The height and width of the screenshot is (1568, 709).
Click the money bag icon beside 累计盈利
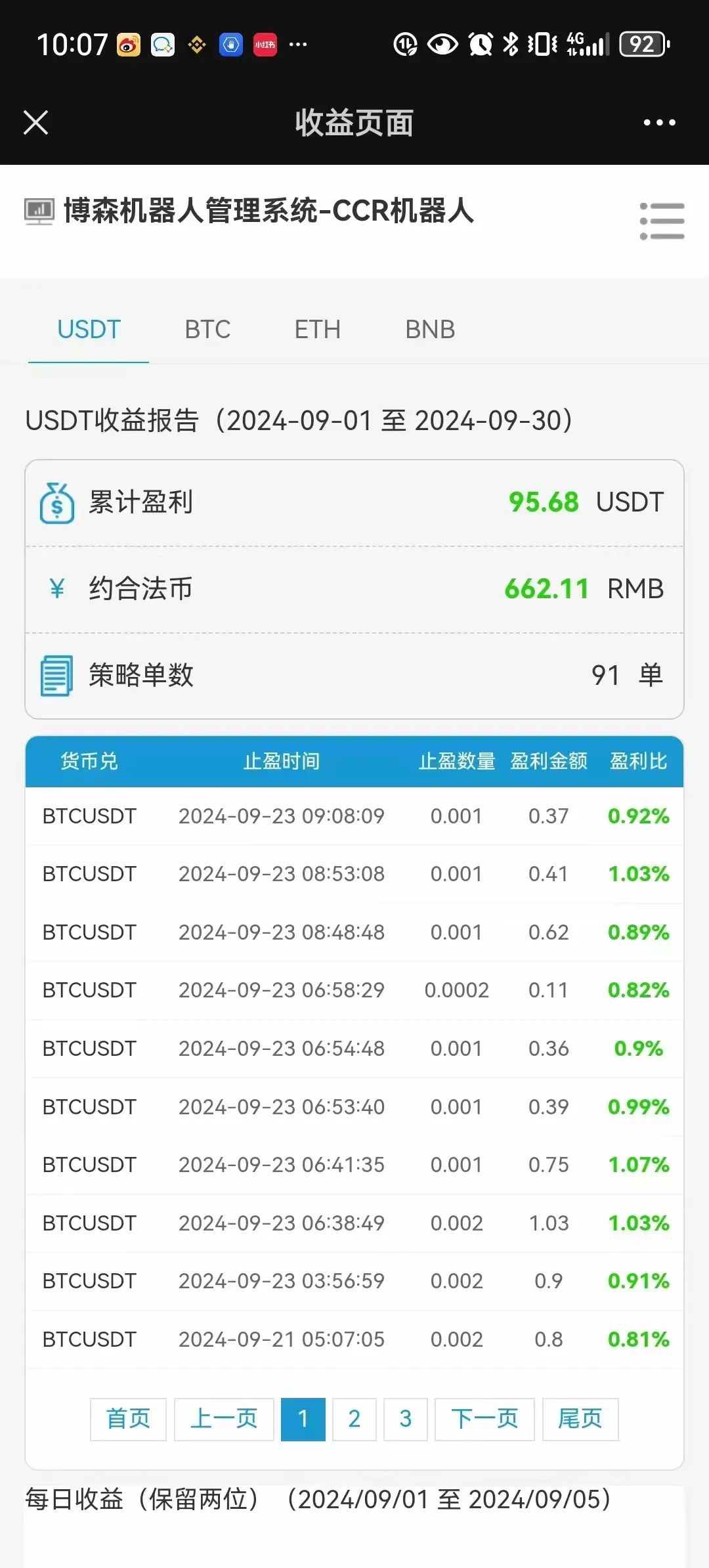[x=58, y=502]
